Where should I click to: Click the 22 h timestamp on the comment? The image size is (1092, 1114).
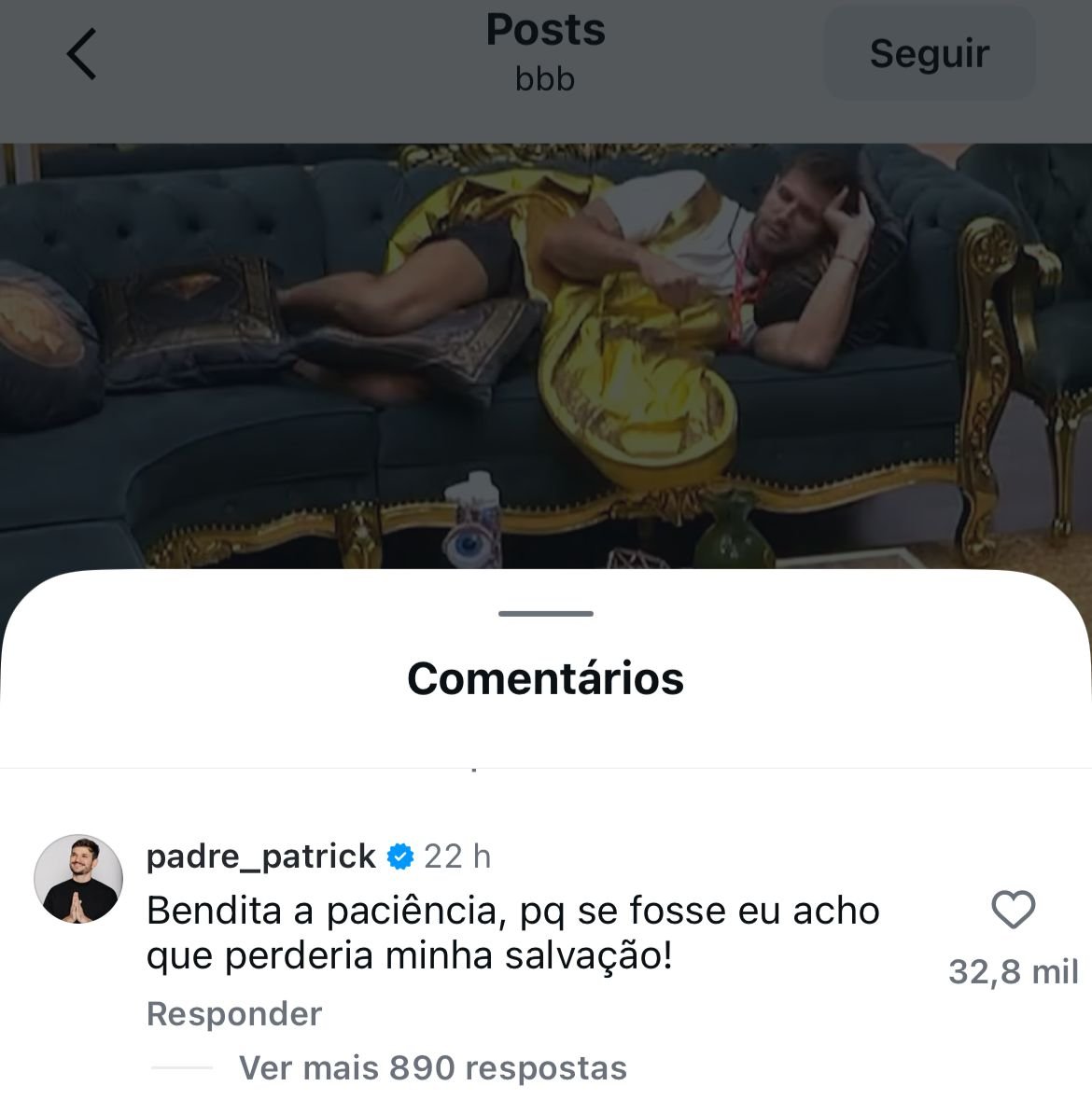(x=459, y=855)
